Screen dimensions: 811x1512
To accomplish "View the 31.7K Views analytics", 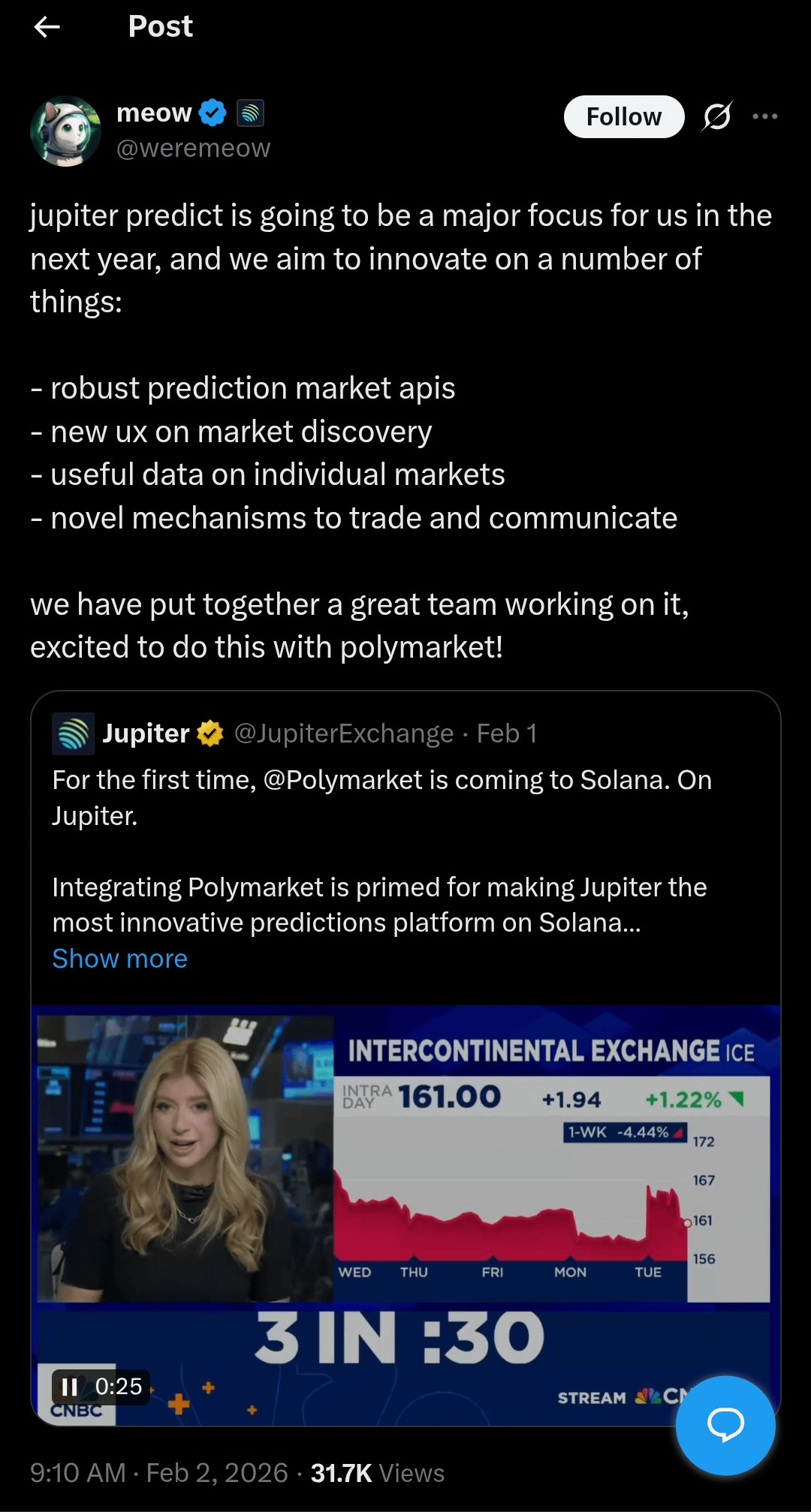I will [x=377, y=1473].
